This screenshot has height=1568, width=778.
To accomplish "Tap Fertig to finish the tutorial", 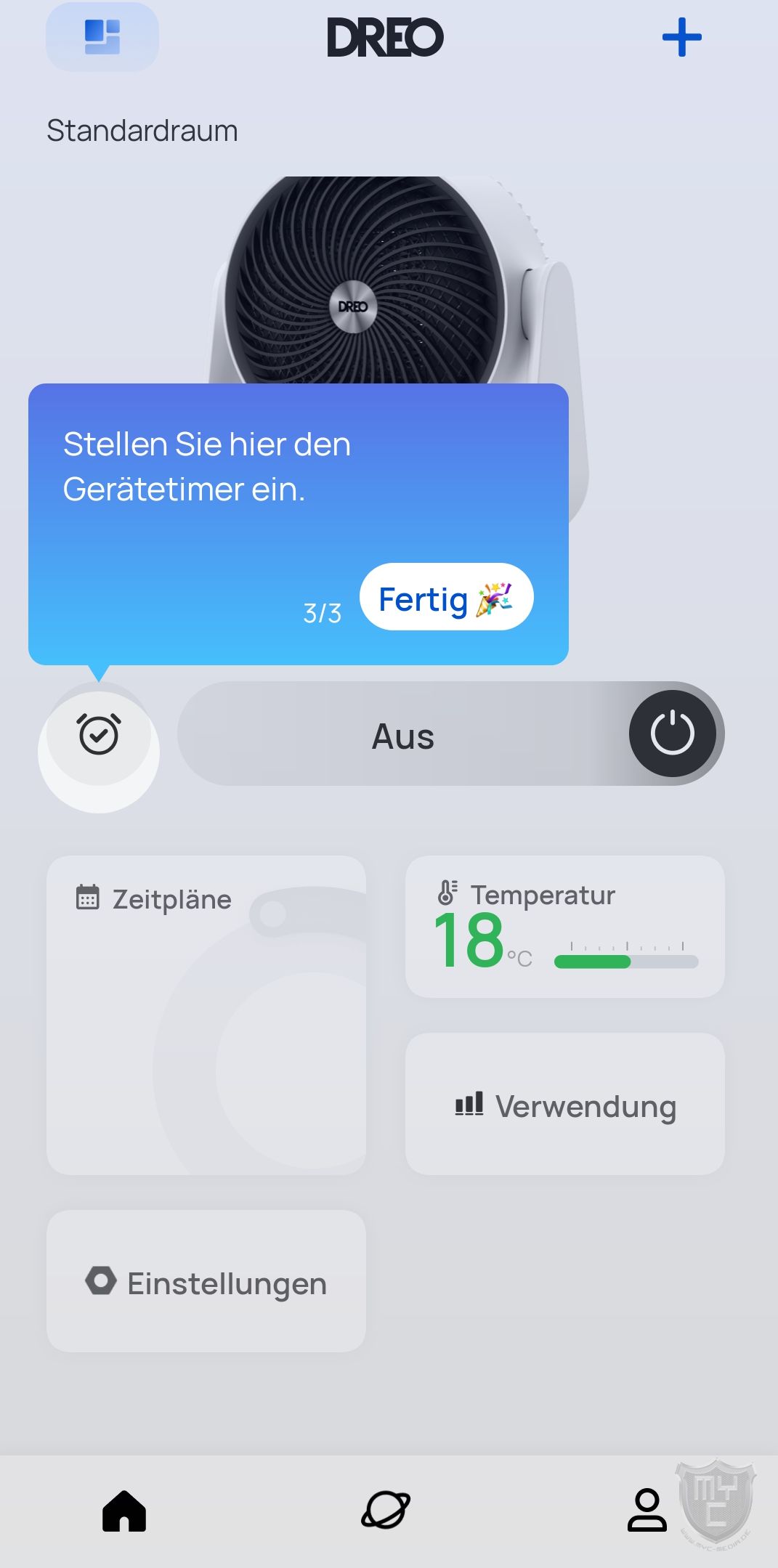I will coord(446,597).
